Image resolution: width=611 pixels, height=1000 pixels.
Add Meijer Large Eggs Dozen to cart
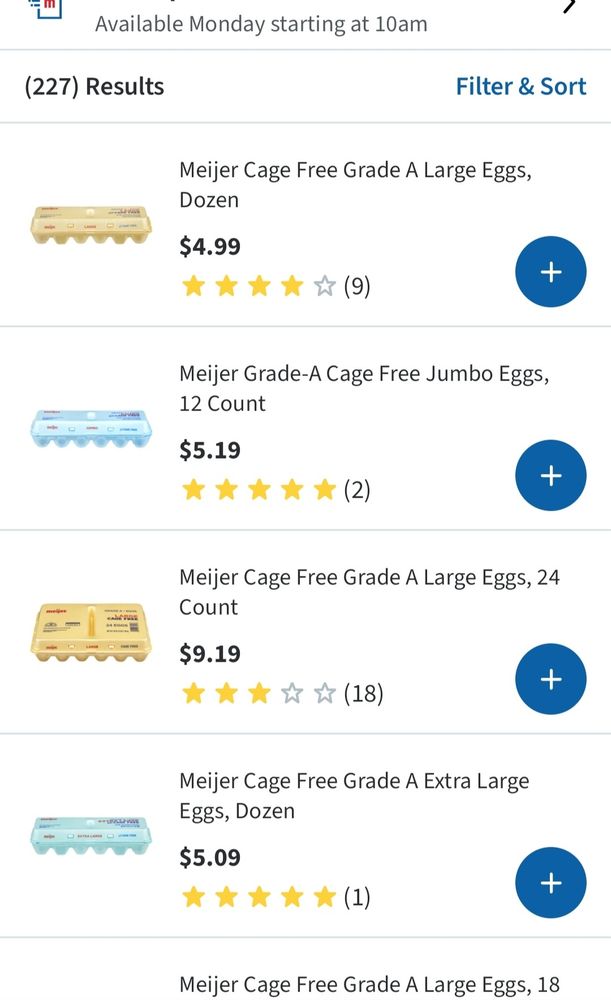[x=550, y=272]
